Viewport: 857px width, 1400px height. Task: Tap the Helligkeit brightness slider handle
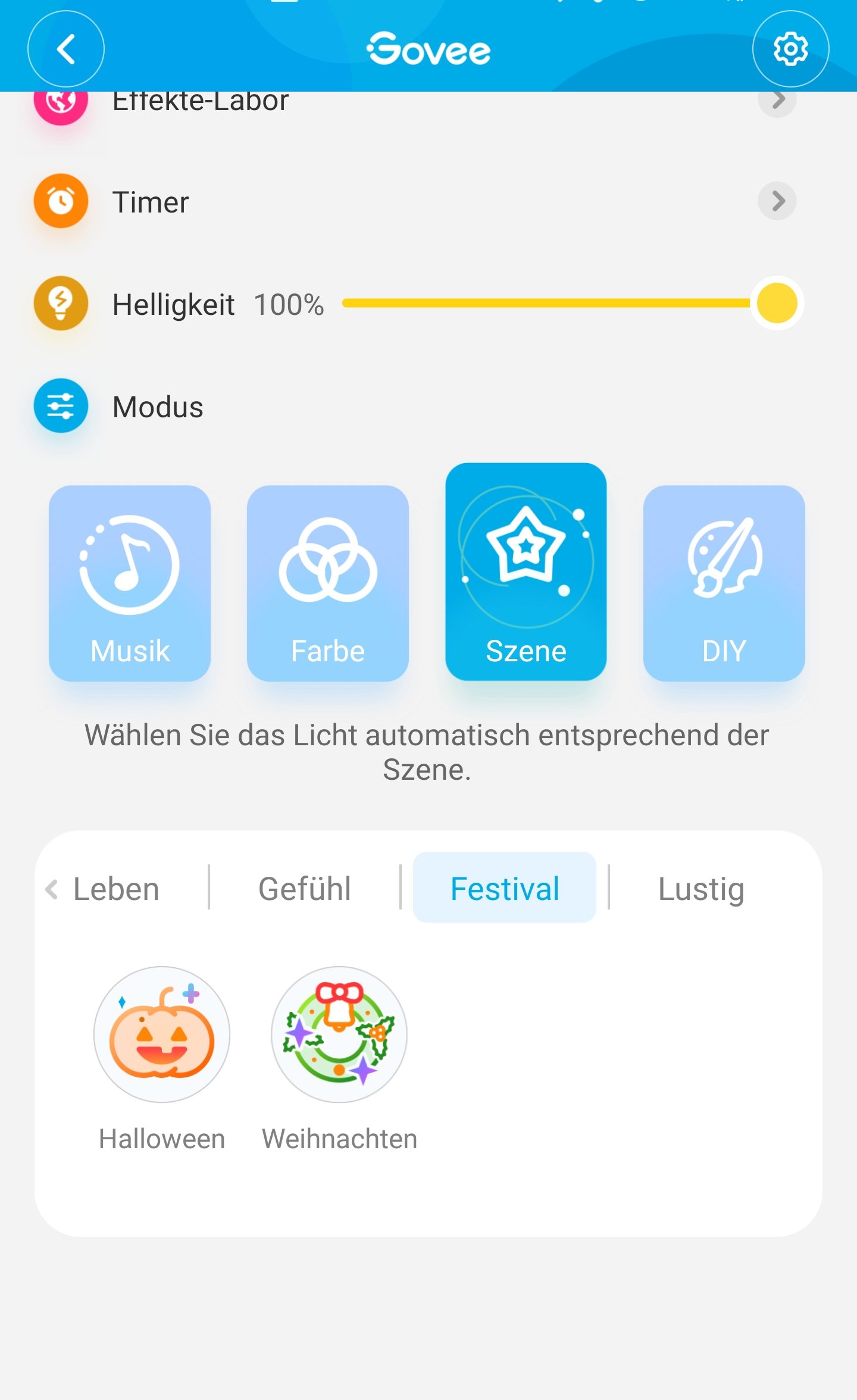coord(777,303)
